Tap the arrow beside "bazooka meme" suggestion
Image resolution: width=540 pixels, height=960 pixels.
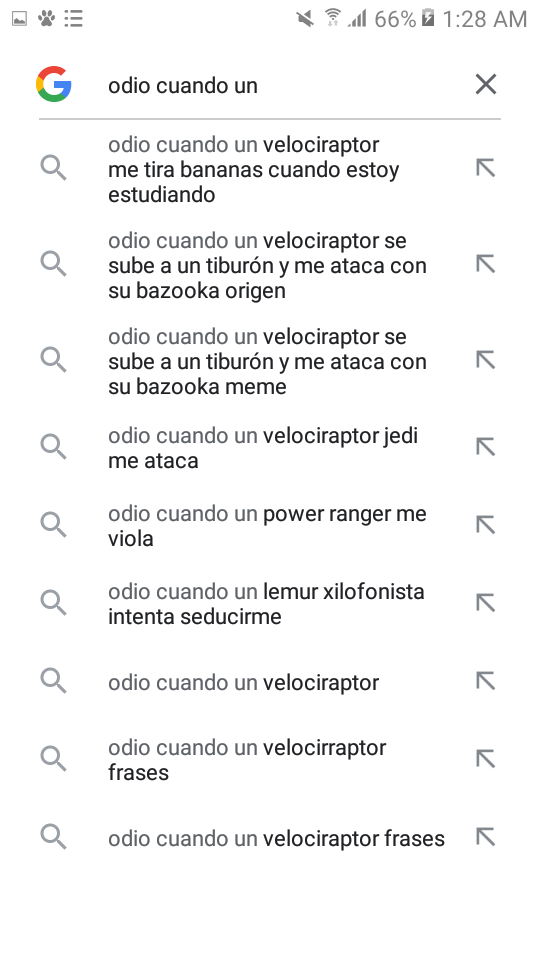[x=486, y=360]
